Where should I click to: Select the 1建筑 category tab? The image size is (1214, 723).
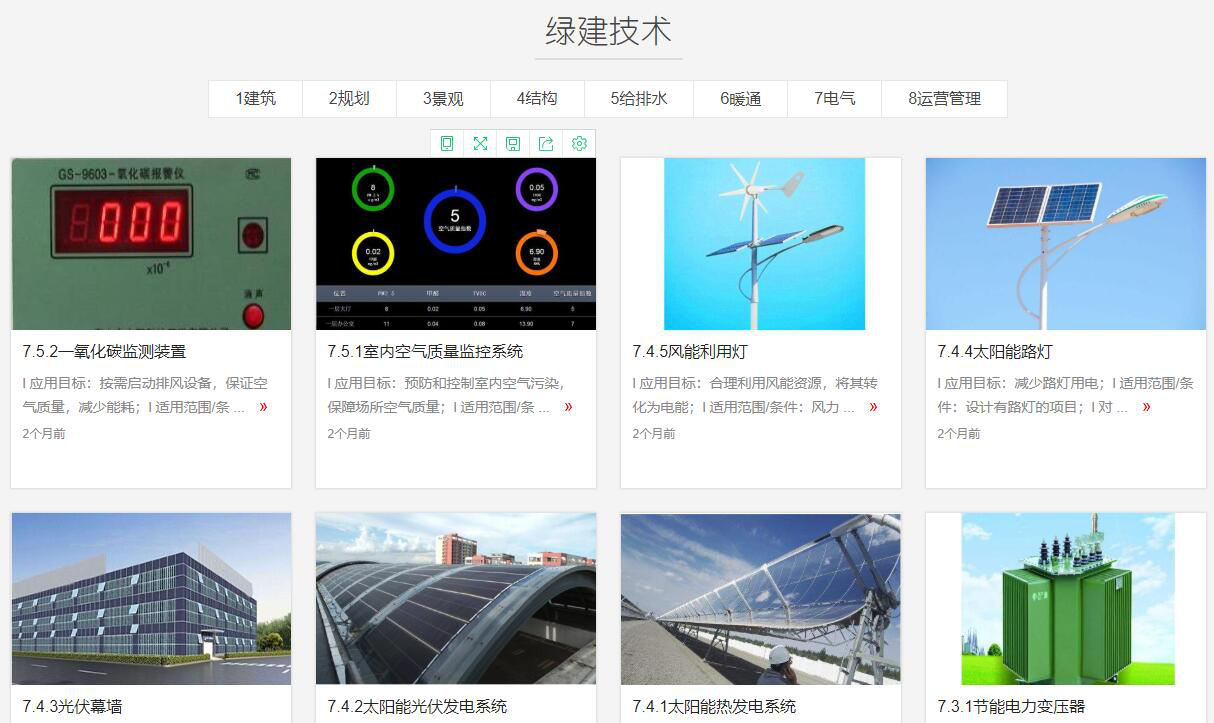coord(255,99)
